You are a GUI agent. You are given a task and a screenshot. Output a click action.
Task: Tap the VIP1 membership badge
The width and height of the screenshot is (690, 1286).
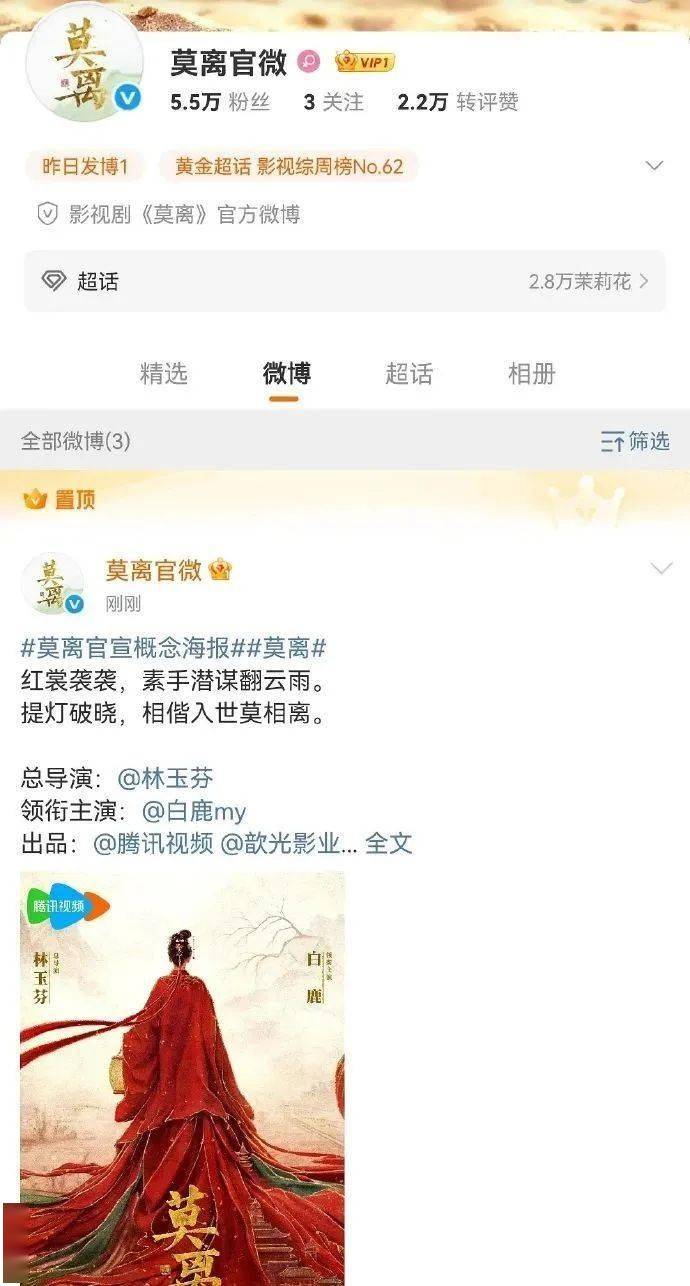click(x=365, y=62)
